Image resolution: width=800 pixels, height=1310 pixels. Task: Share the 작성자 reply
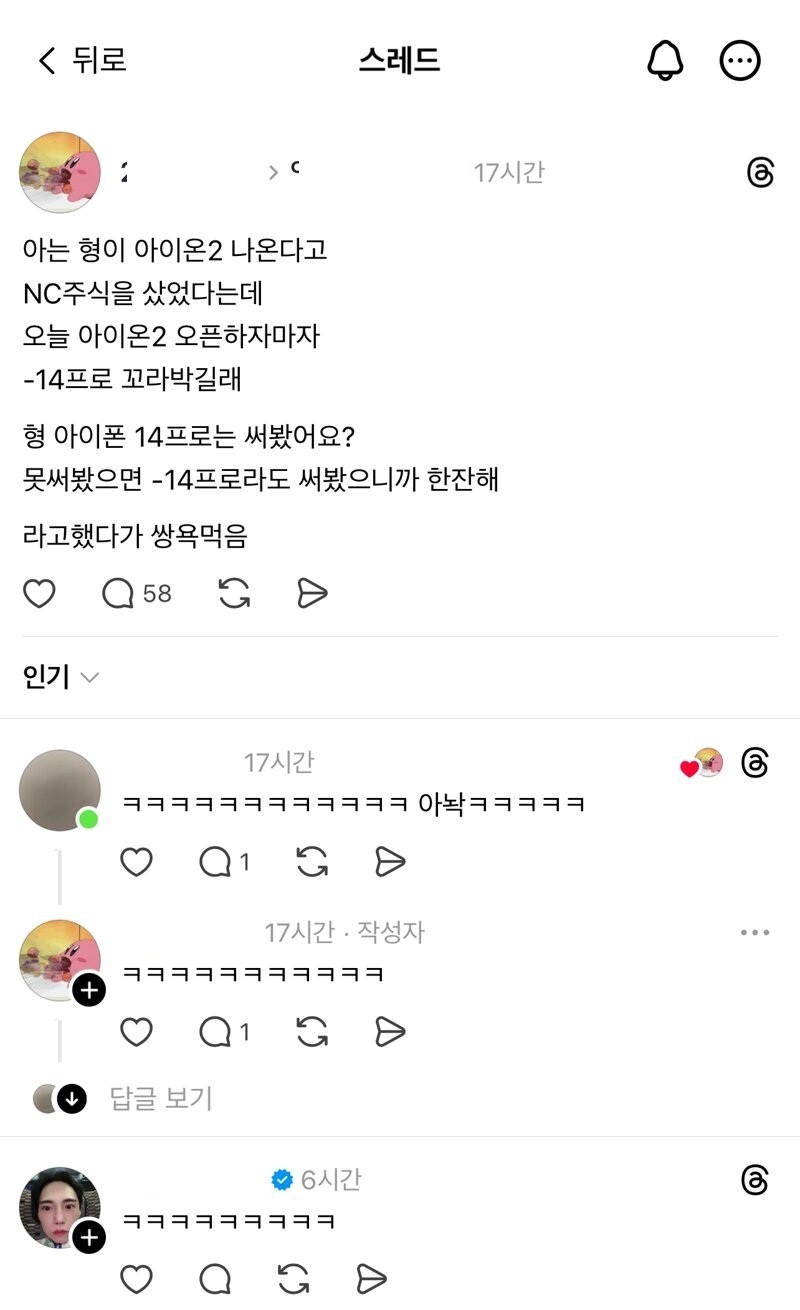point(390,1031)
